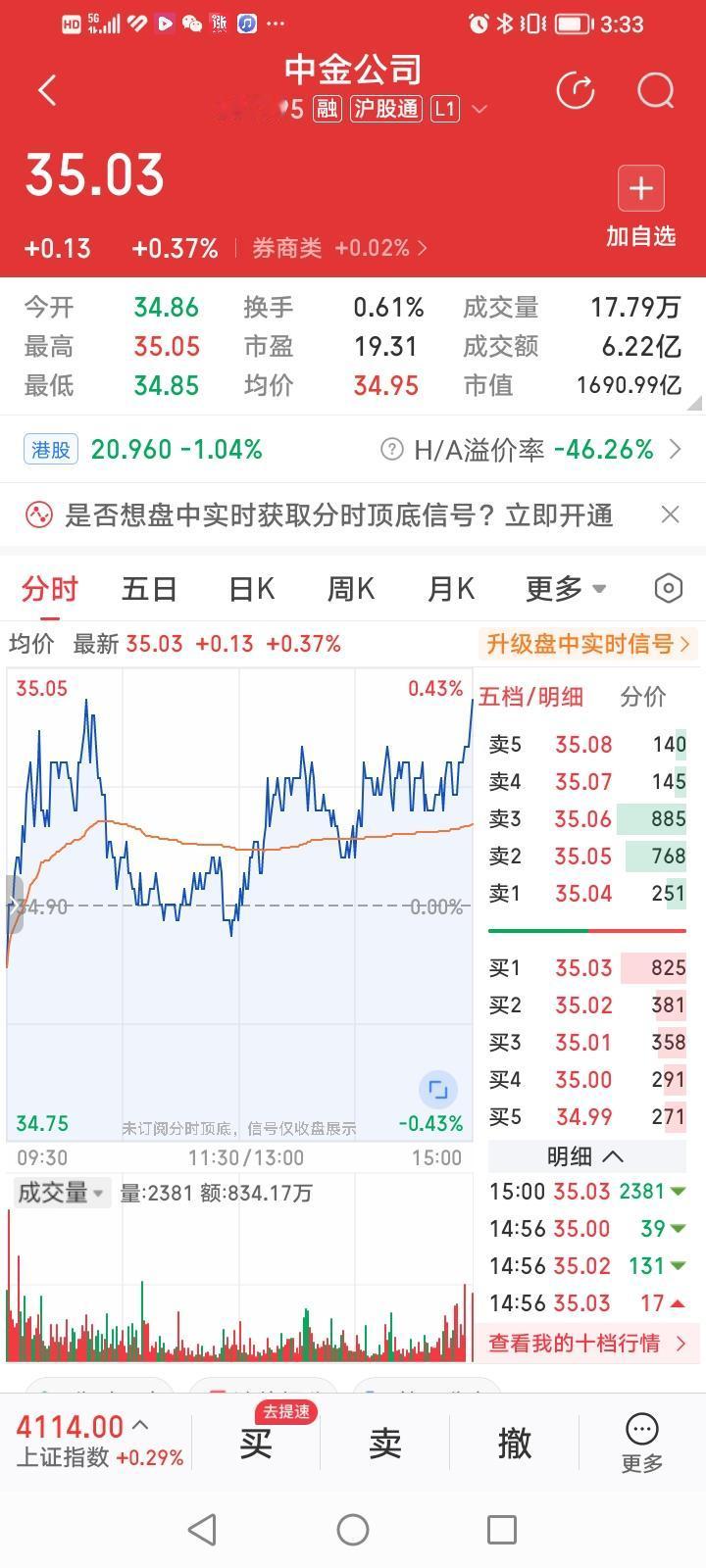This screenshot has height=1568, width=706.
Task: Refresh the 中金公司 quote data
Action: click(577, 90)
